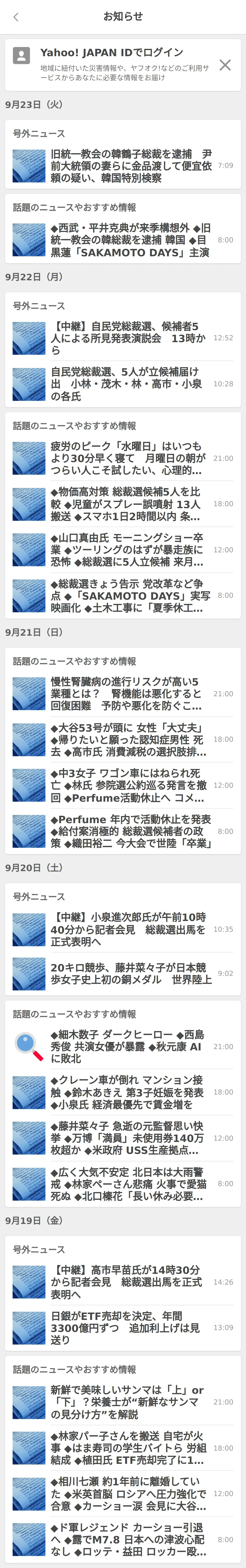246x1568 pixels.
Task: Open 旧統一教会の韓鶴子総裁を逮捕 news
Action: (x=130, y=166)
